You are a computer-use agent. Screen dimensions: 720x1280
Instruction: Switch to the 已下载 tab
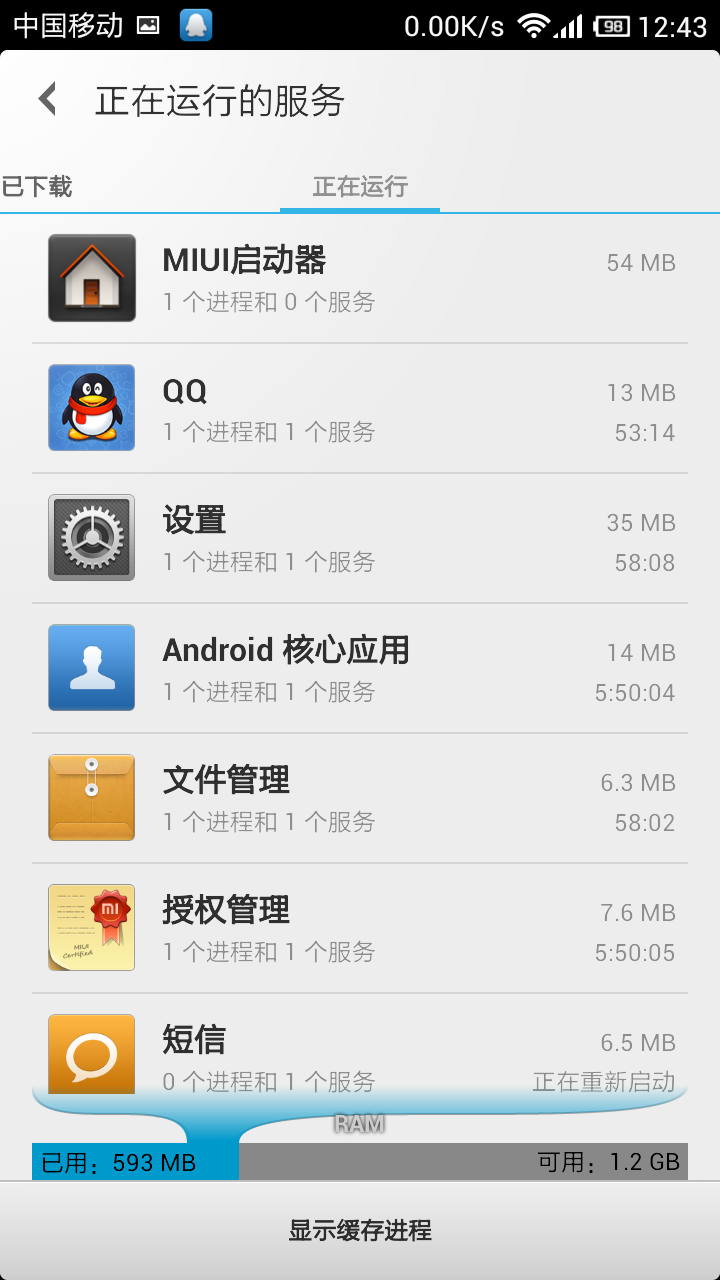[38, 187]
